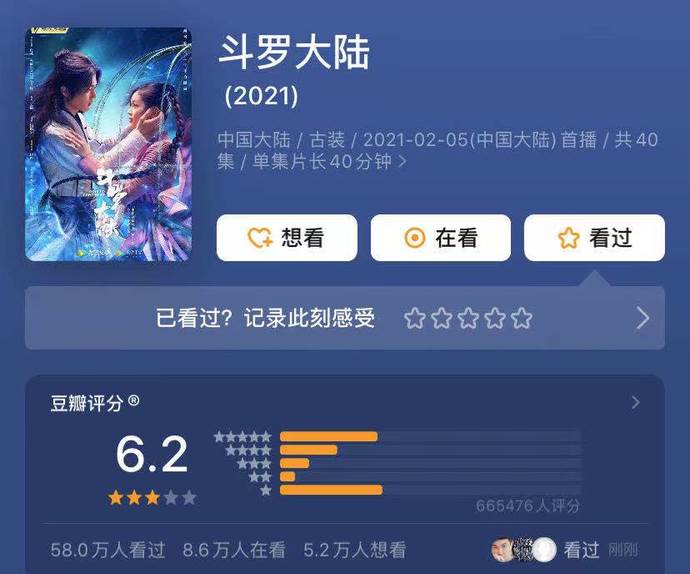Screen dimensions: 690x574
Task: Open 豆瓣评分 rating details chevron
Action: click(636, 402)
